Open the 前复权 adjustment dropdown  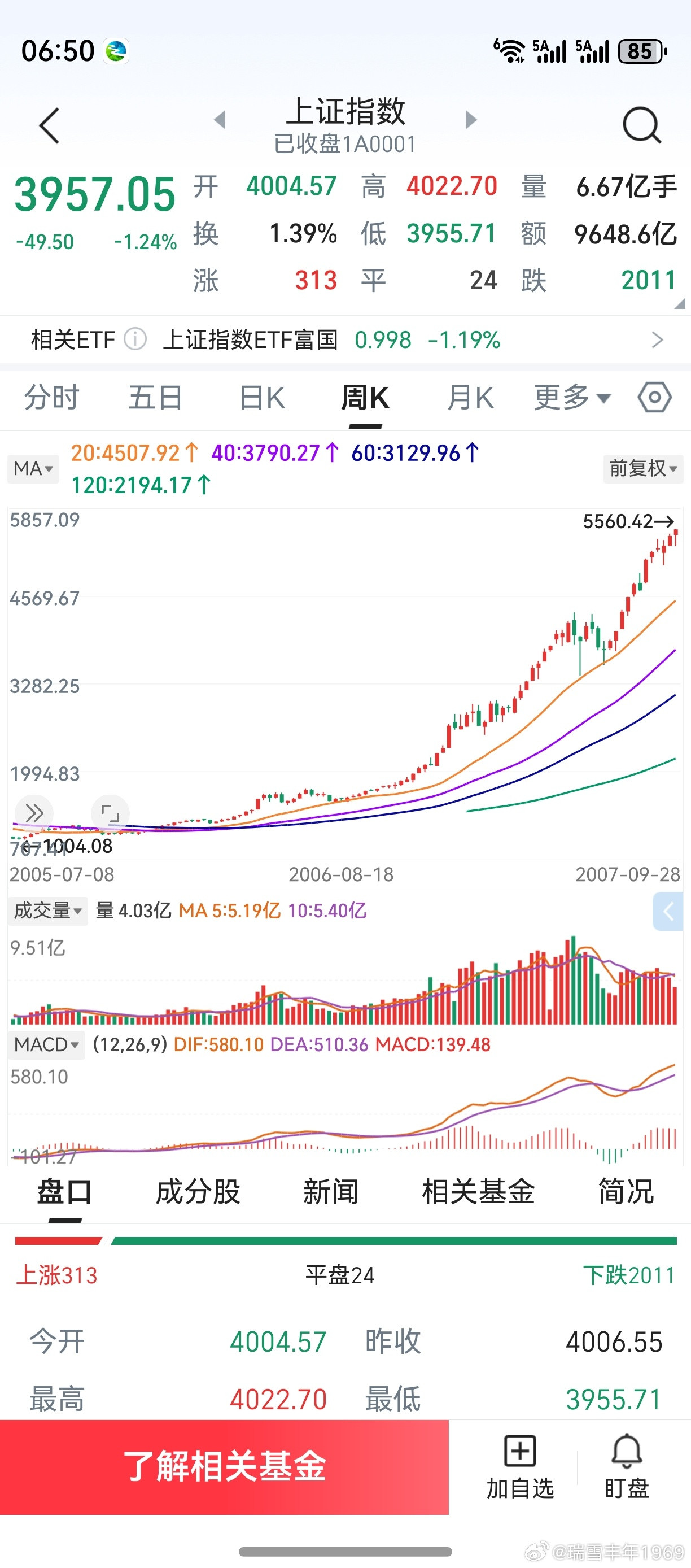642,469
